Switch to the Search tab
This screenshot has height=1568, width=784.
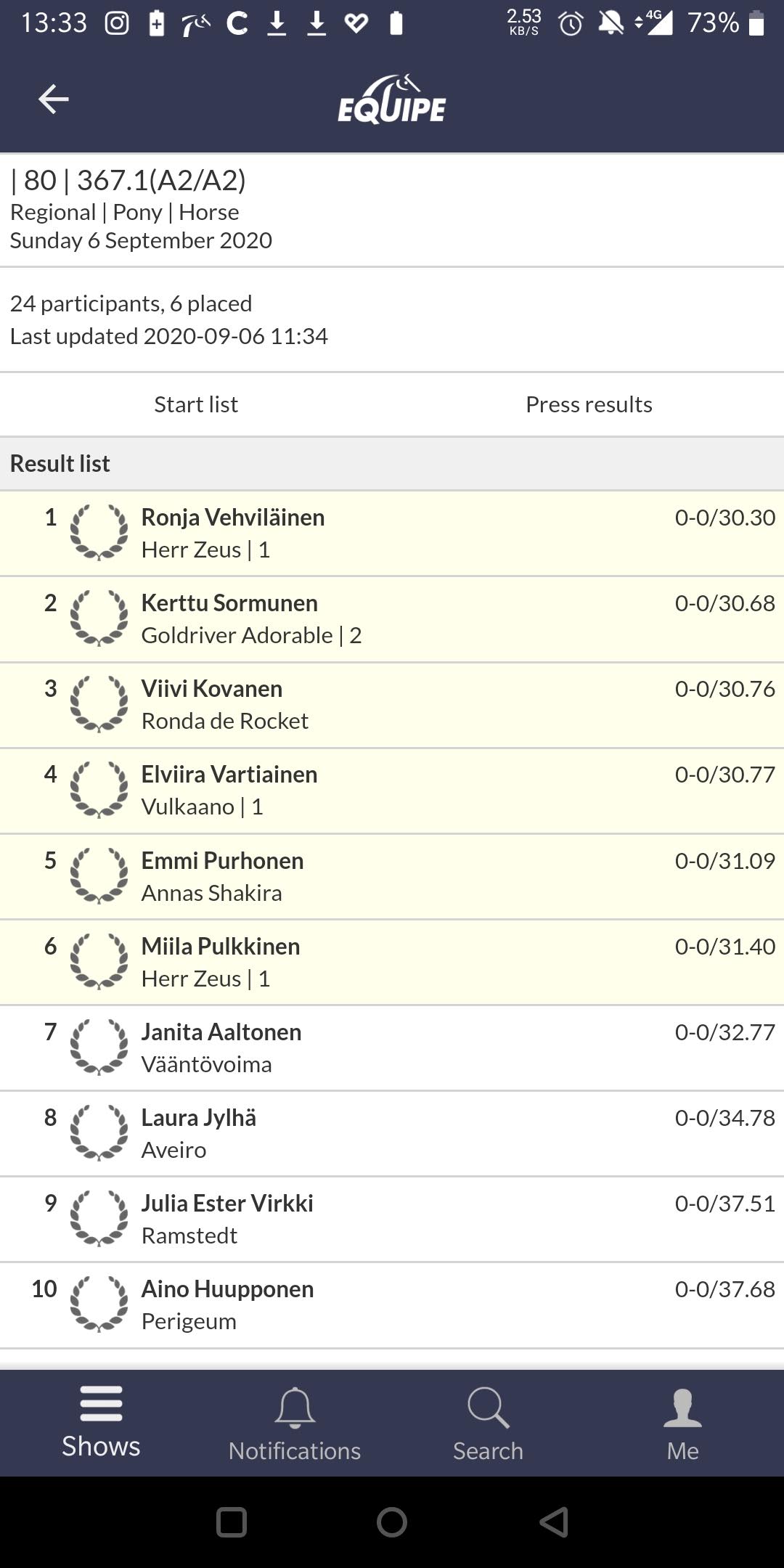click(488, 1423)
